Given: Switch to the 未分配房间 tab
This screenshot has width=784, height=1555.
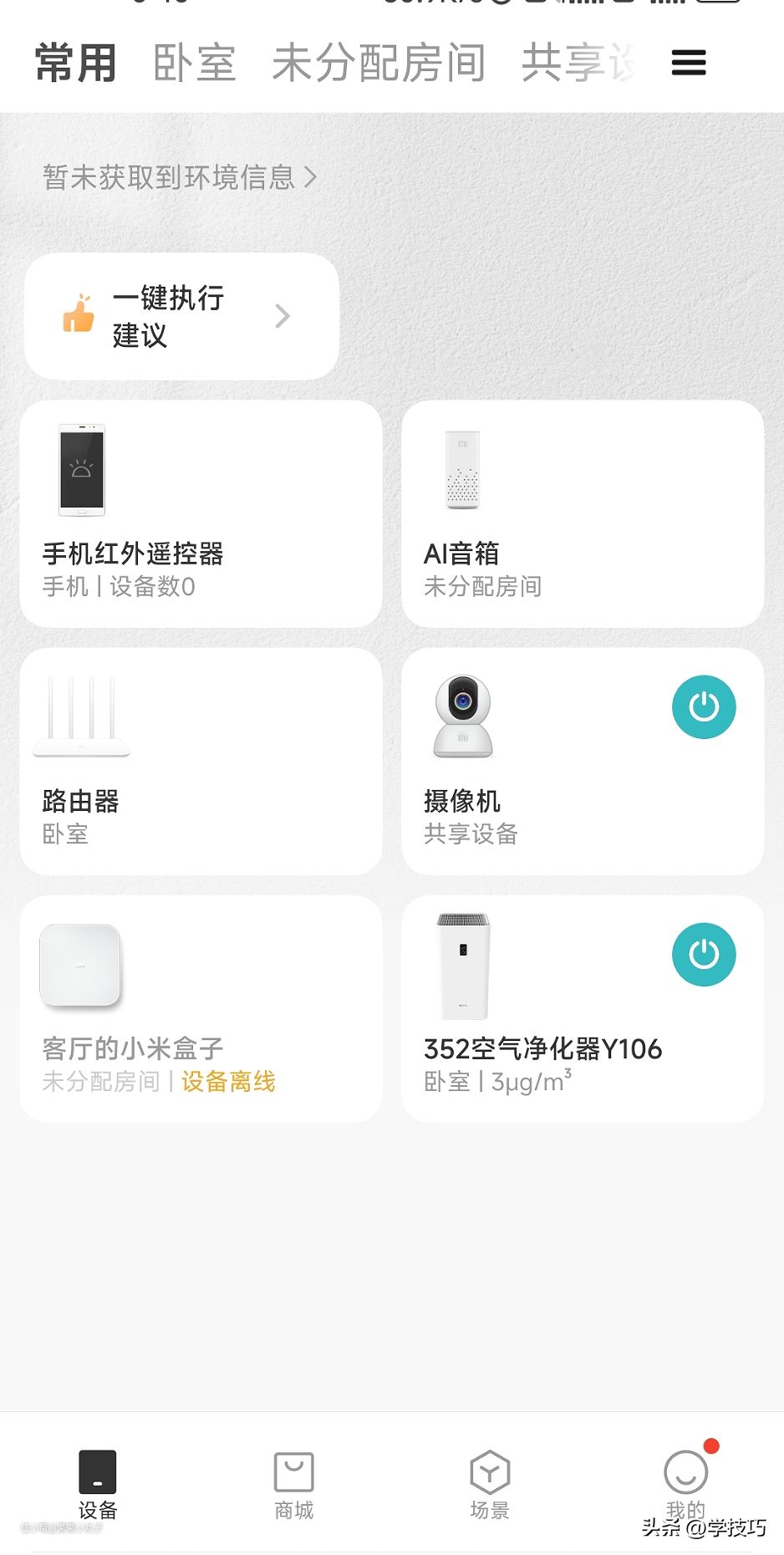Looking at the screenshot, I should click(378, 64).
